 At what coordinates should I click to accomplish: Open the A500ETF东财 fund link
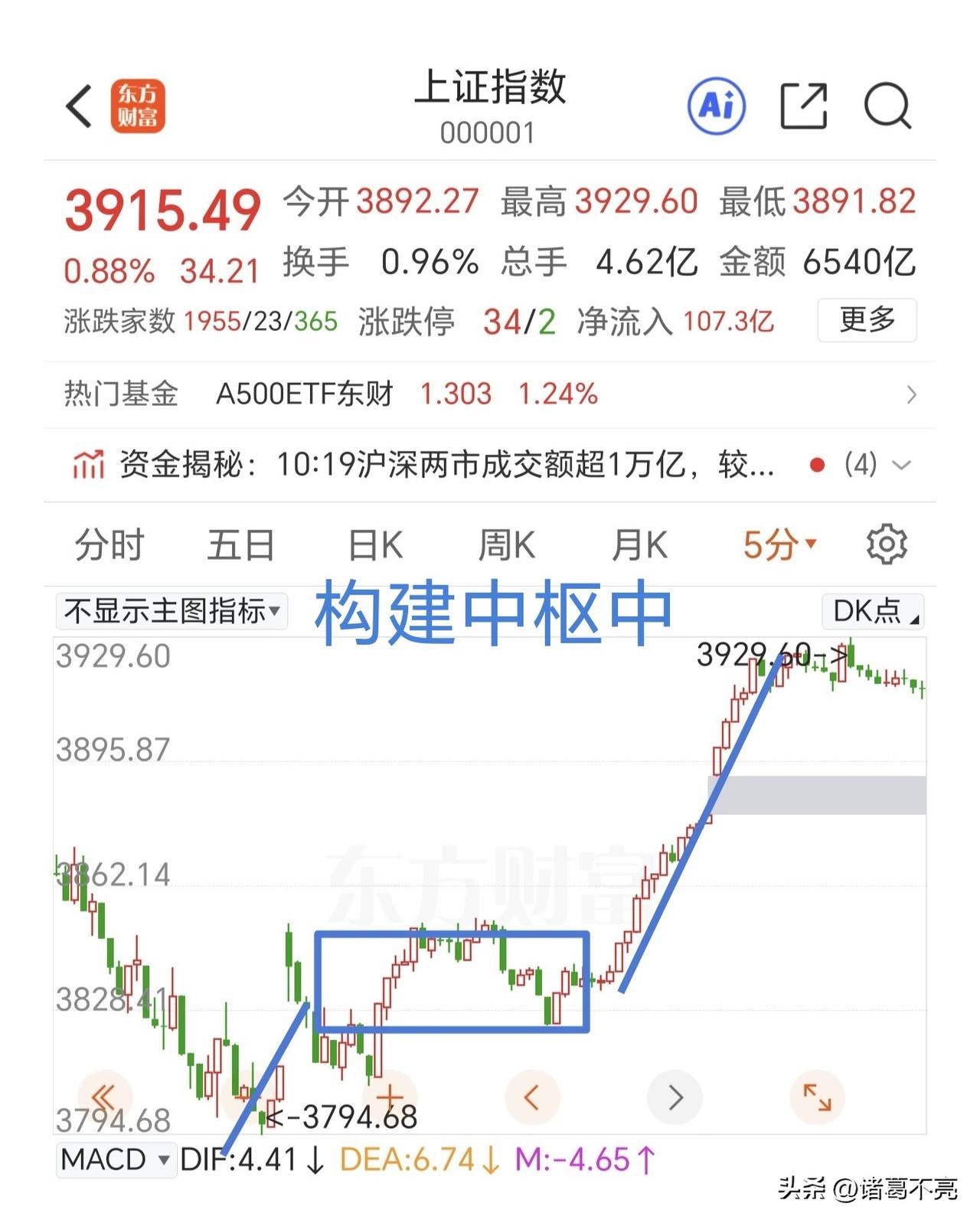pos(305,394)
